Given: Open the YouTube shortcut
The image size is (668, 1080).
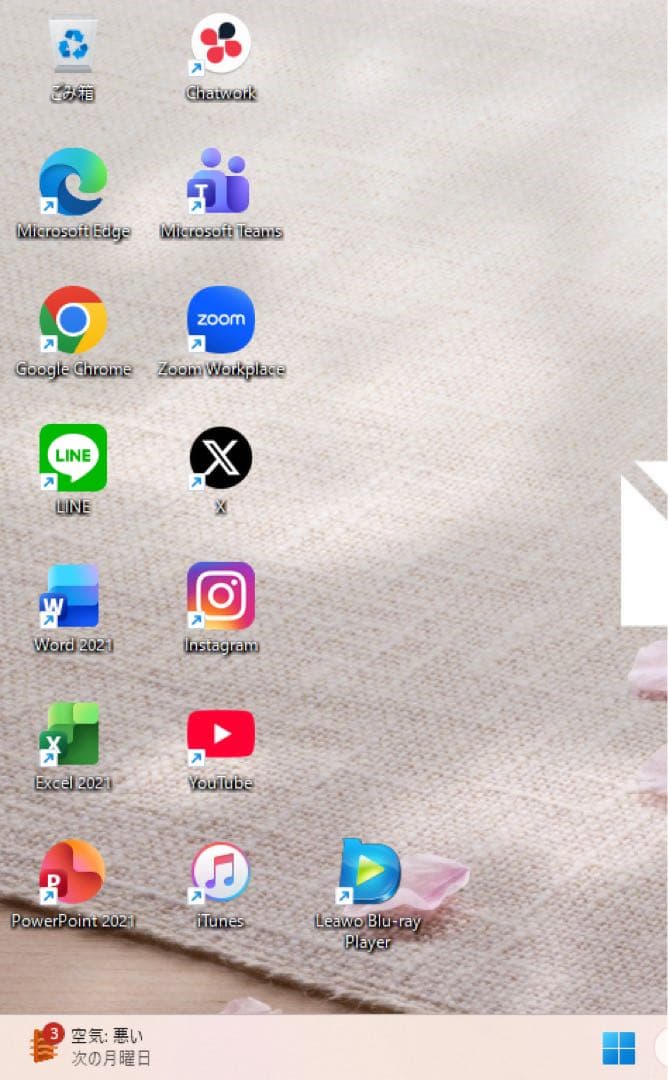Looking at the screenshot, I should 221,736.
